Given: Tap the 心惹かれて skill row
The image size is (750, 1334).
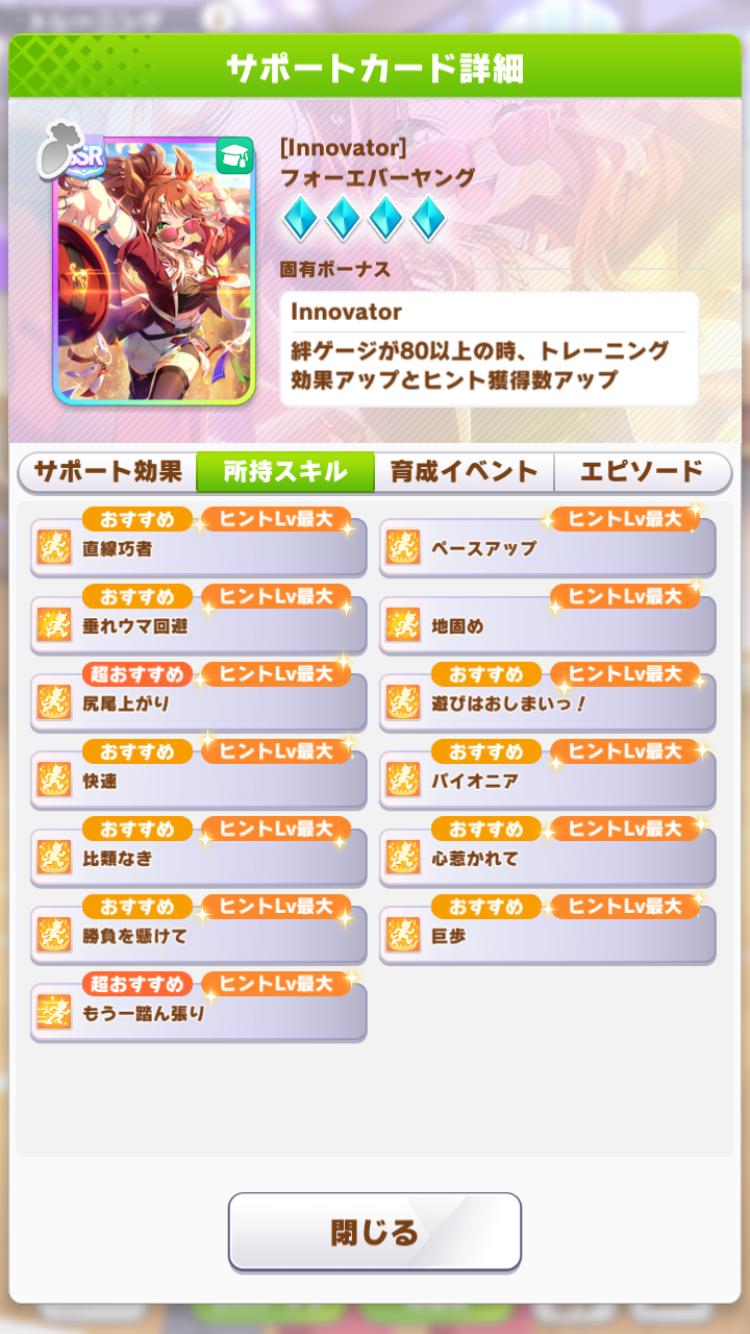Looking at the screenshot, I should click(547, 859).
